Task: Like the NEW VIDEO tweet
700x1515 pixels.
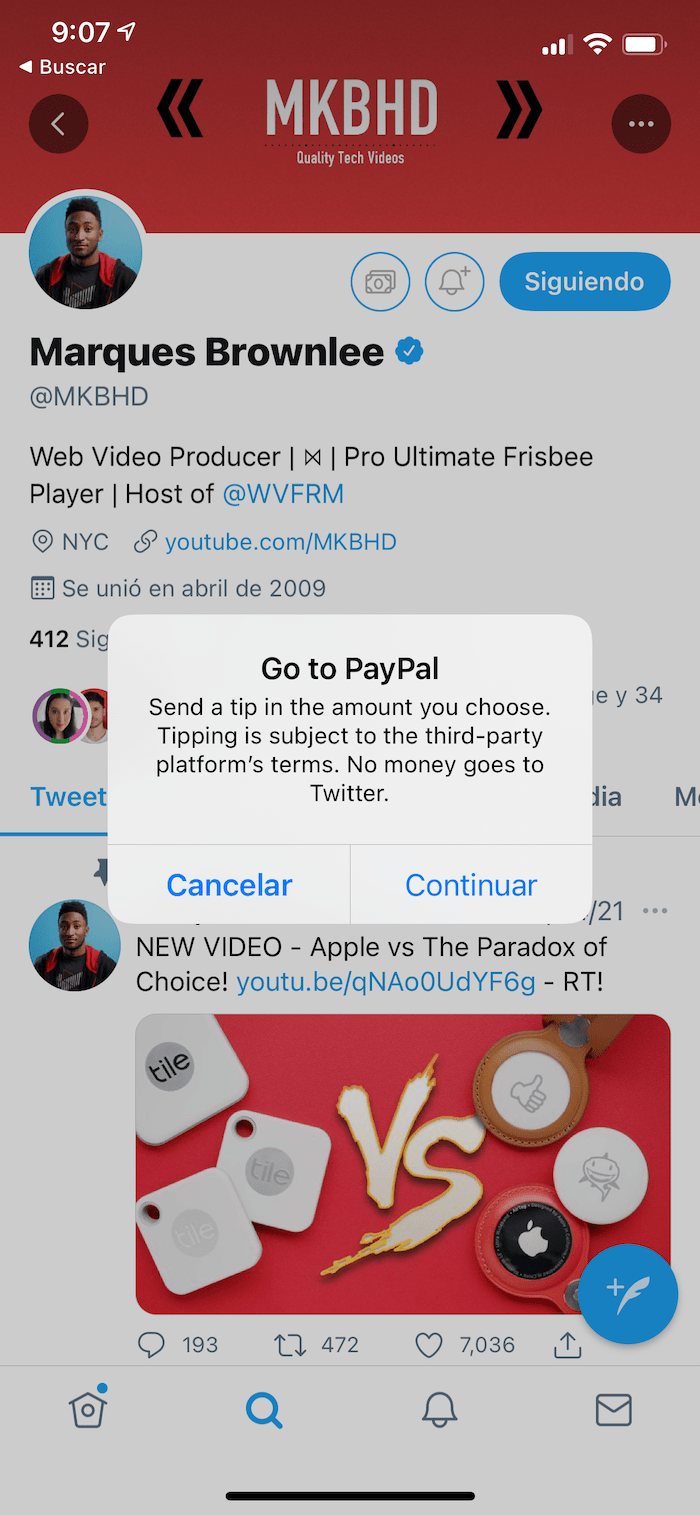Action: tap(429, 1345)
